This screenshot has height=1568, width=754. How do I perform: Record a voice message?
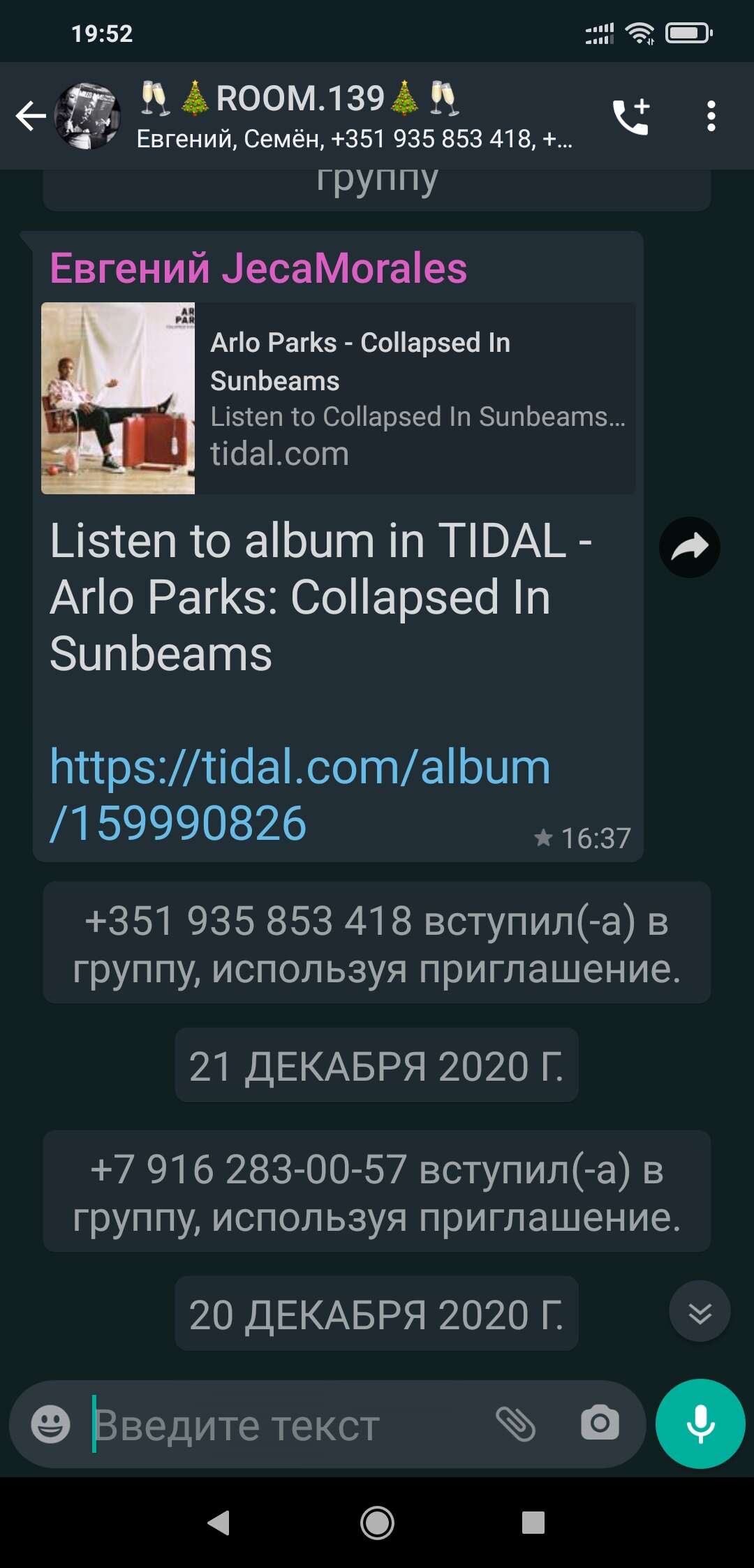tap(700, 1424)
